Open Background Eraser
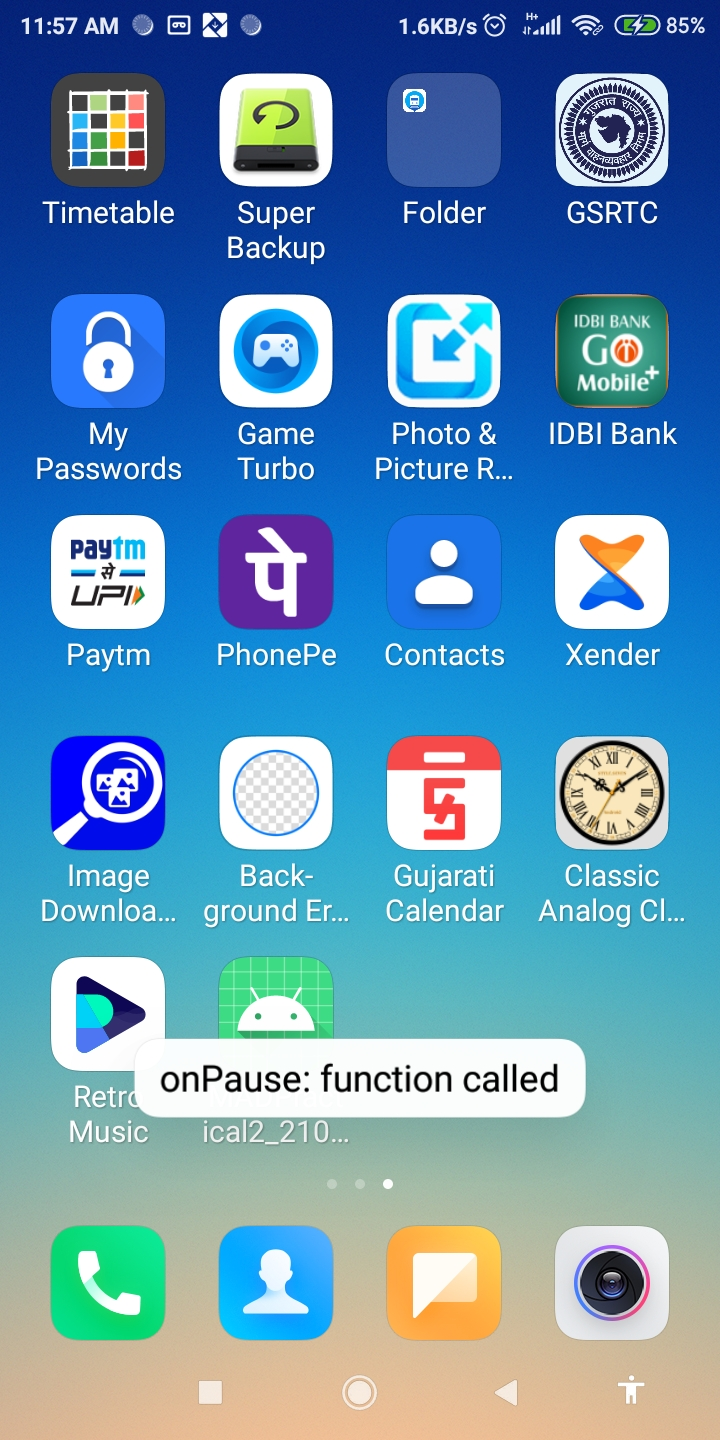Screen dimensions: 720x1440 276,792
